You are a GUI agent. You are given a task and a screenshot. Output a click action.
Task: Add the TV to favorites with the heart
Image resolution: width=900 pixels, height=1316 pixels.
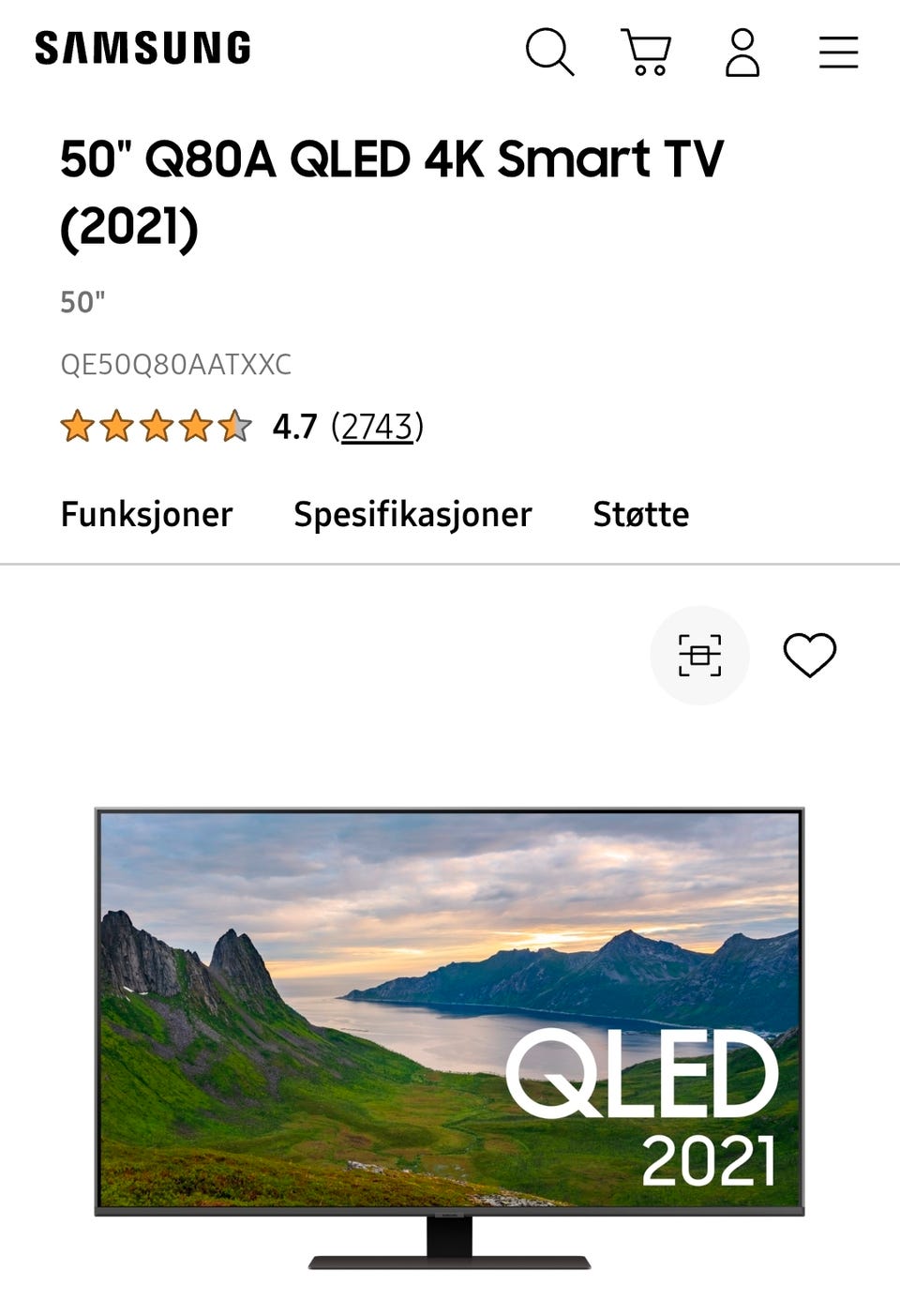pyautogui.click(x=812, y=654)
